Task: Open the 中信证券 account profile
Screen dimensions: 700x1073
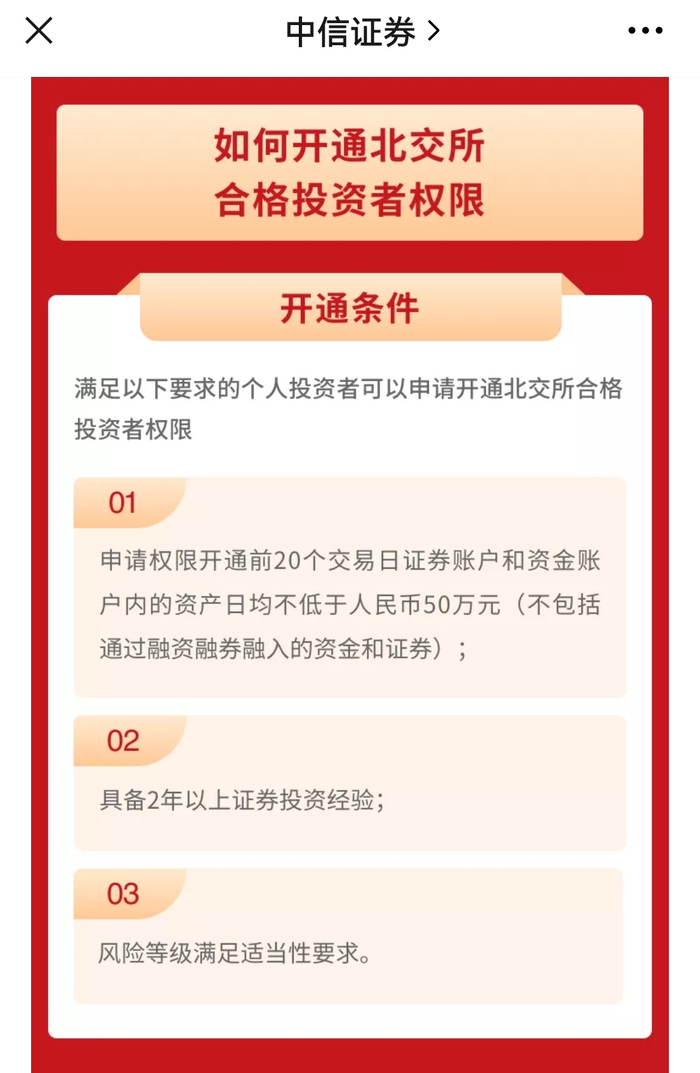Action: 362,32
